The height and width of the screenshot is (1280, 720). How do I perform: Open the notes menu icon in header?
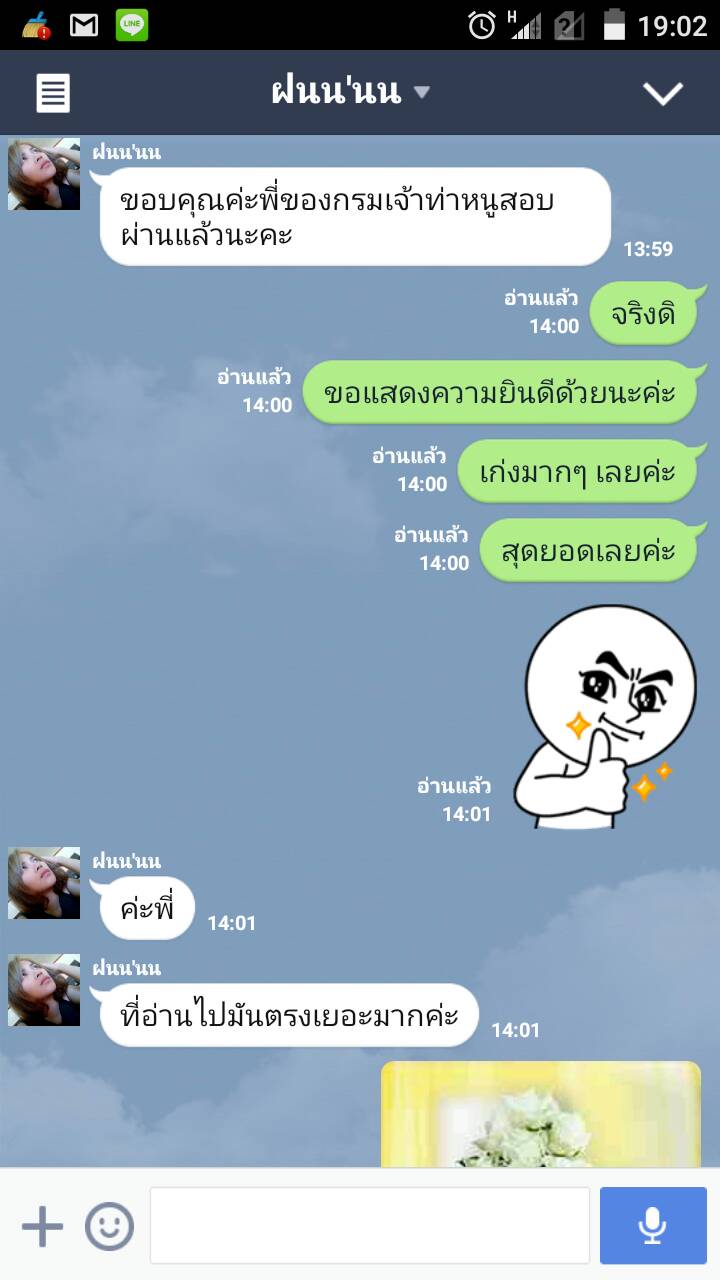(x=53, y=94)
